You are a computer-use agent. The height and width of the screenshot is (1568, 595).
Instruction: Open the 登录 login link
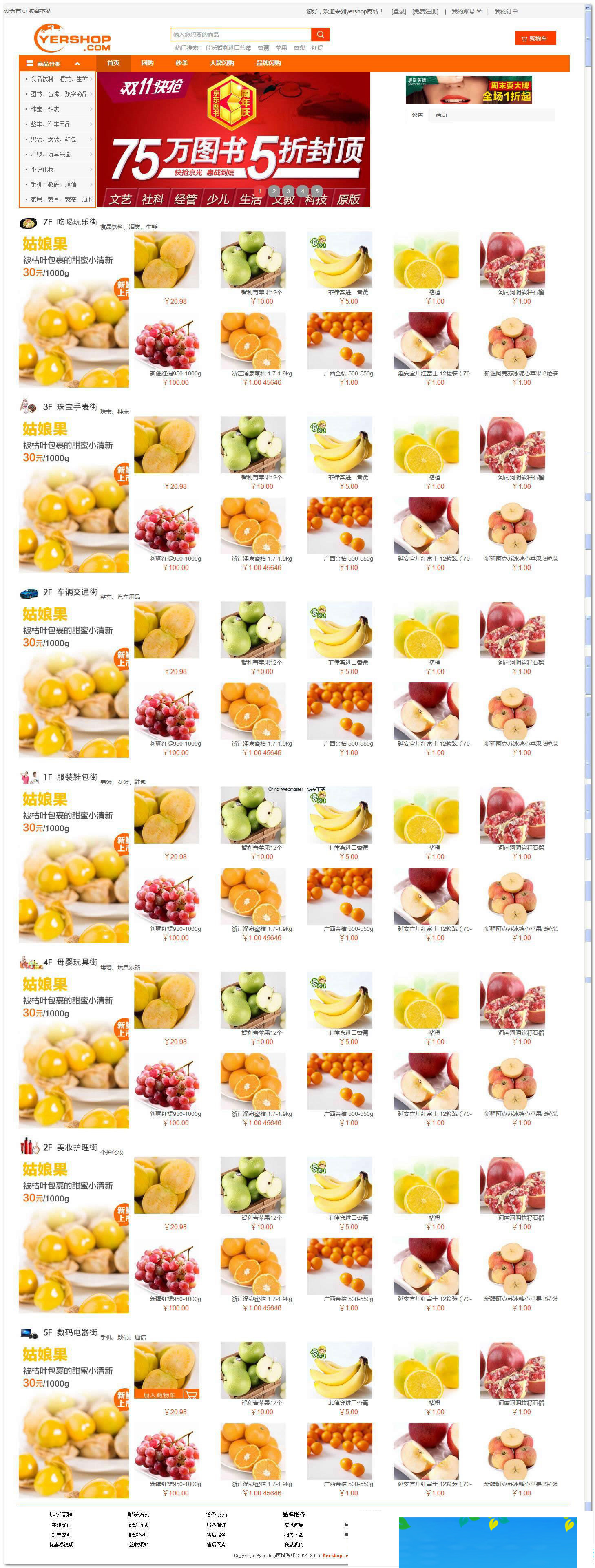(399, 11)
